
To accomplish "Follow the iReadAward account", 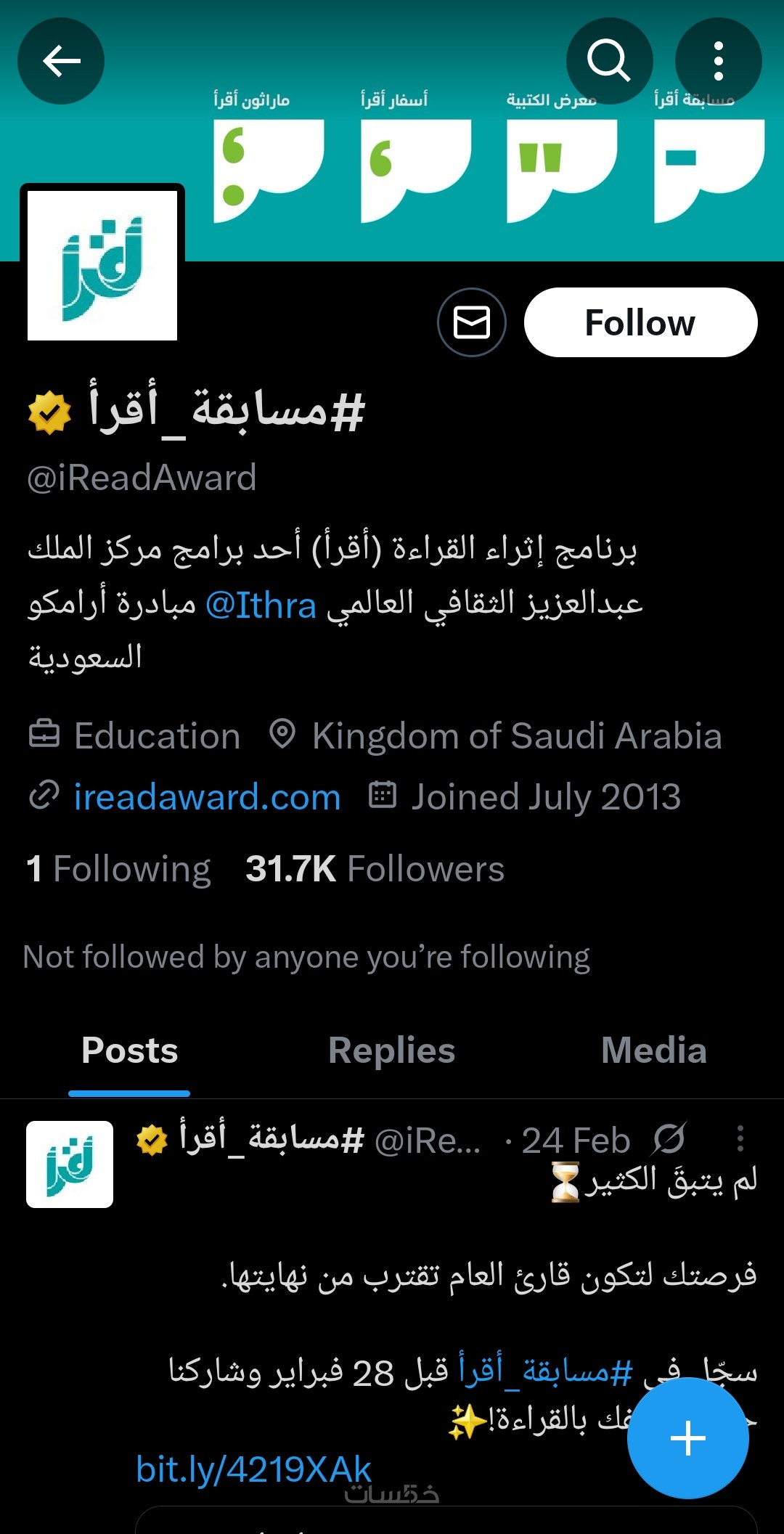I will [640, 322].
